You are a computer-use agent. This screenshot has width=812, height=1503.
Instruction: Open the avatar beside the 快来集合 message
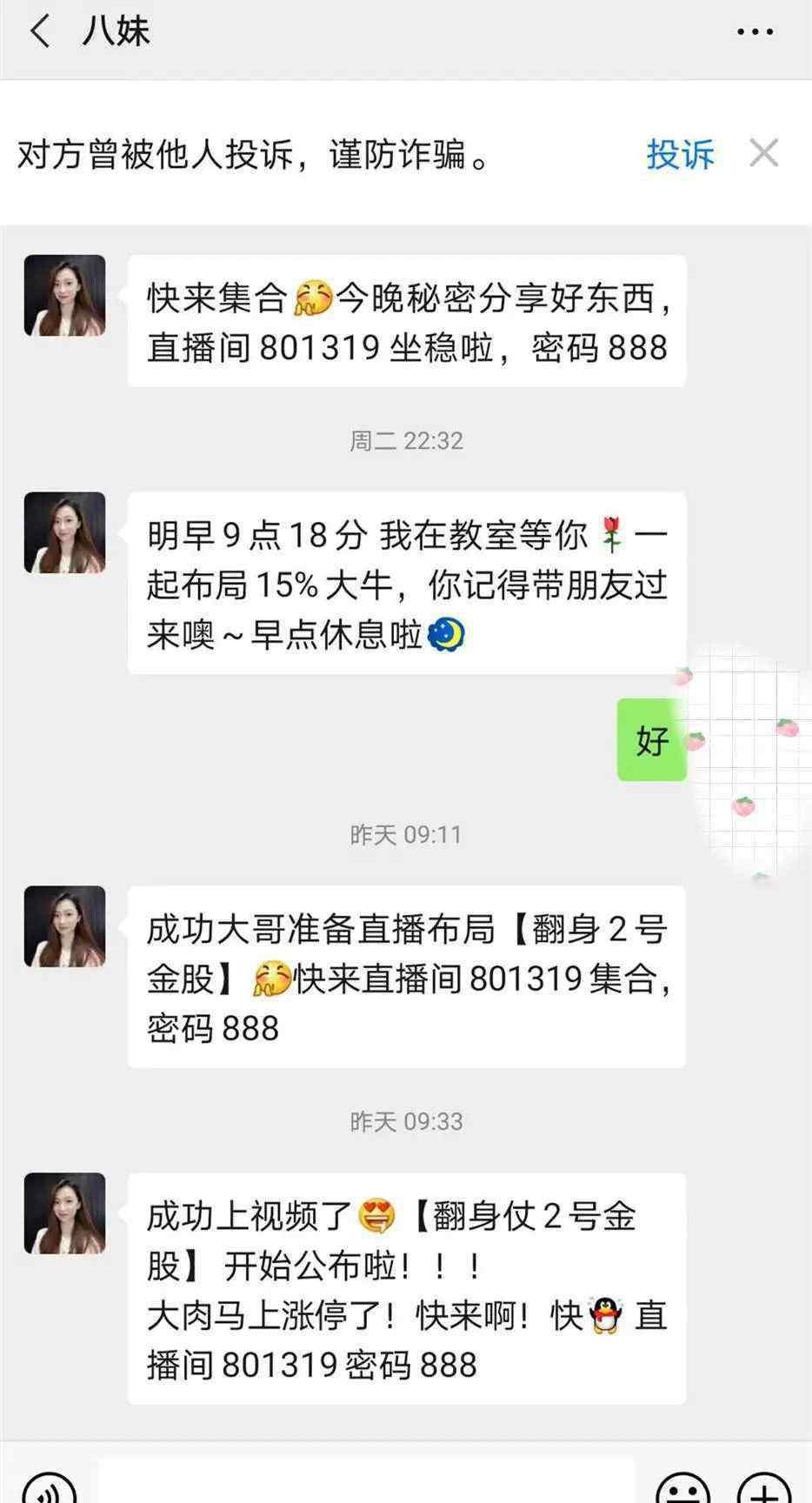[64, 296]
